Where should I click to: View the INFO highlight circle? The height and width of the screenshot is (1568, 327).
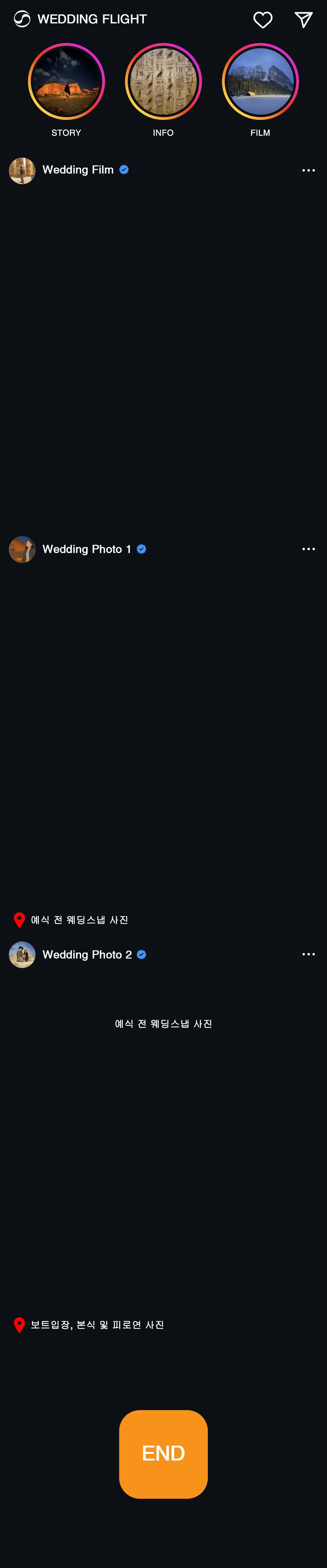tap(163, 81)
